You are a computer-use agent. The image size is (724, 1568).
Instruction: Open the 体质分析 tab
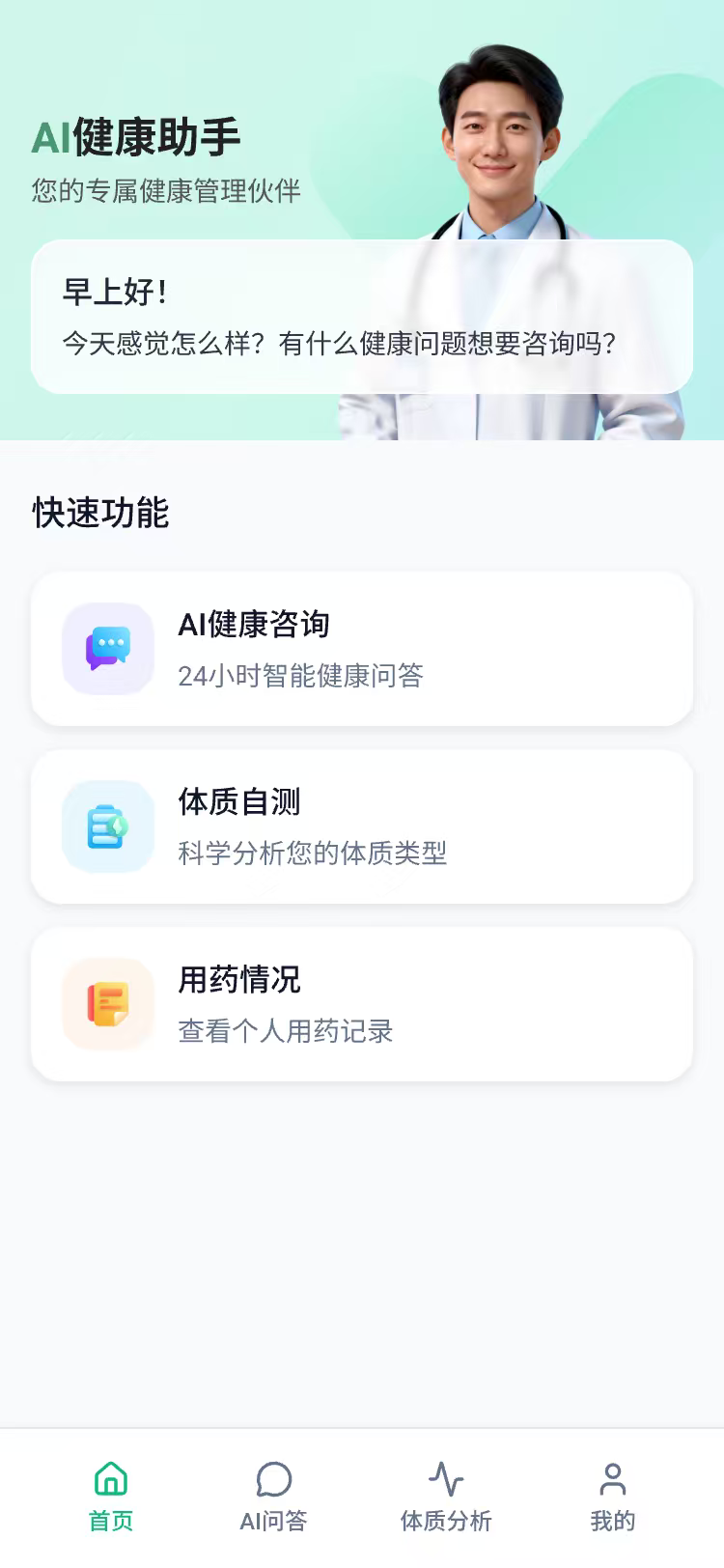click(x=446, y=1497)
